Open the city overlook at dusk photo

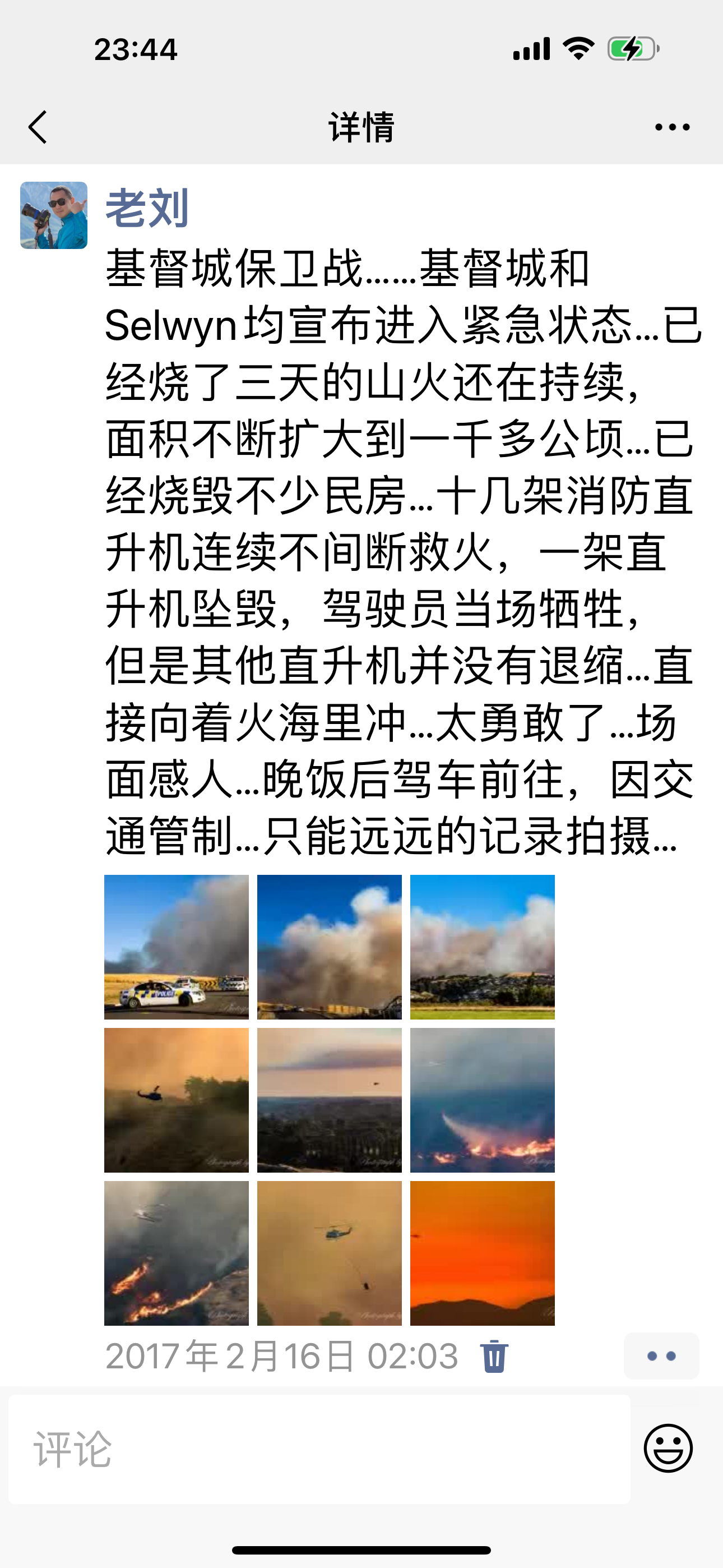click(x=329, y=1100)
